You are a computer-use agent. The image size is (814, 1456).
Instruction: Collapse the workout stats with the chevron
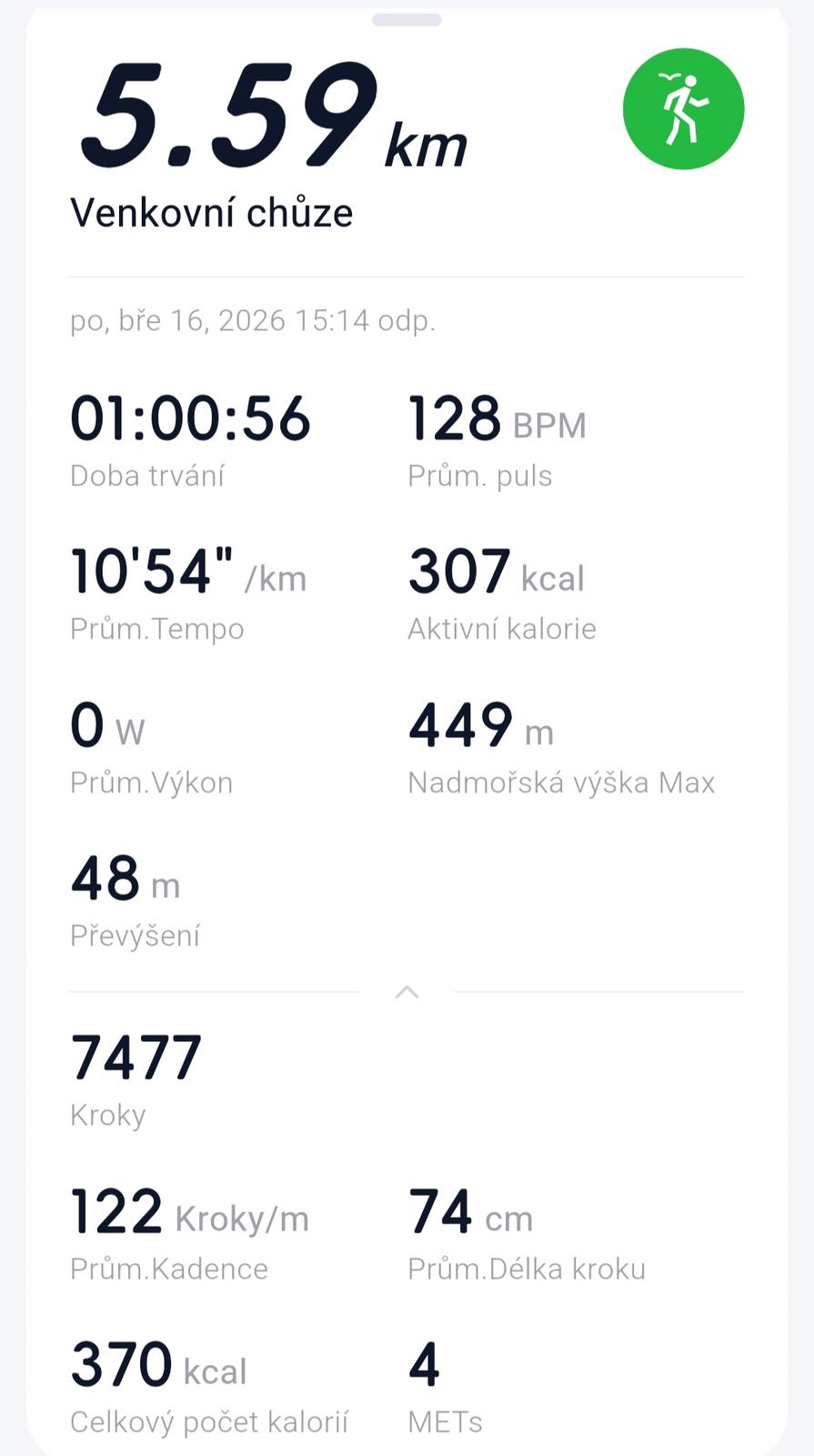[407, 992]
